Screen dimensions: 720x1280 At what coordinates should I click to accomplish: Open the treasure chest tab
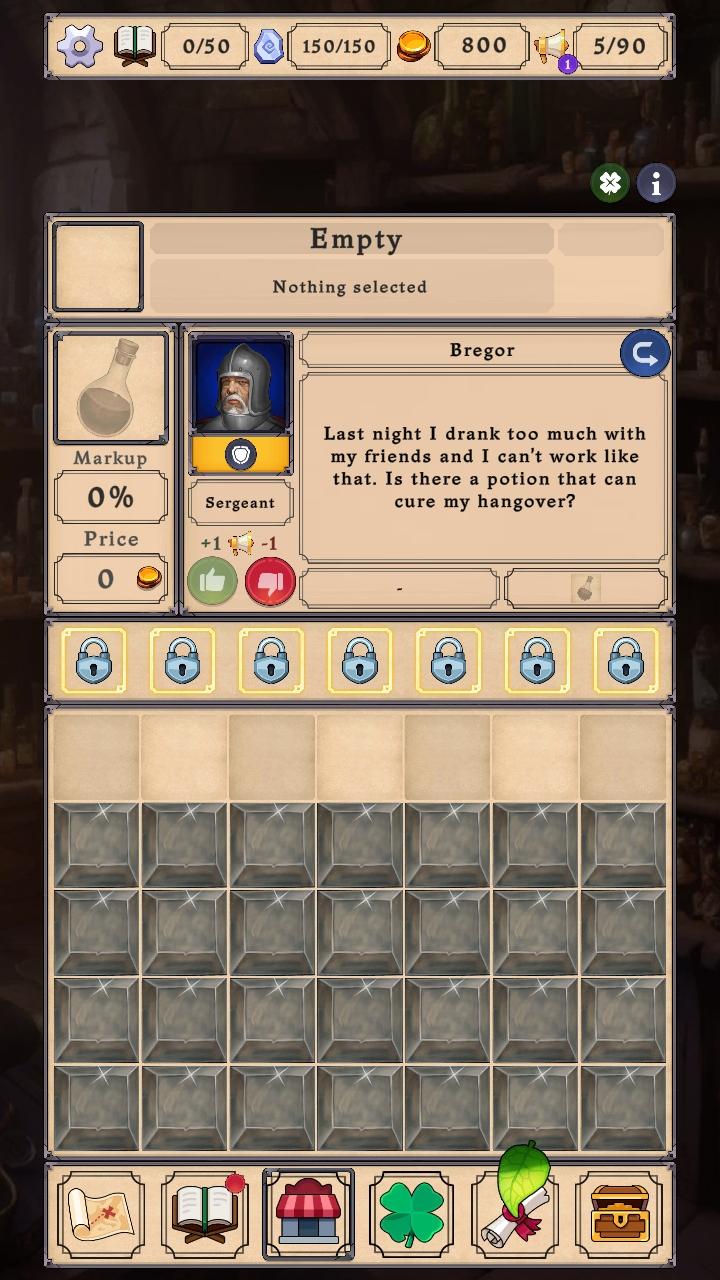pos(620,1214)
